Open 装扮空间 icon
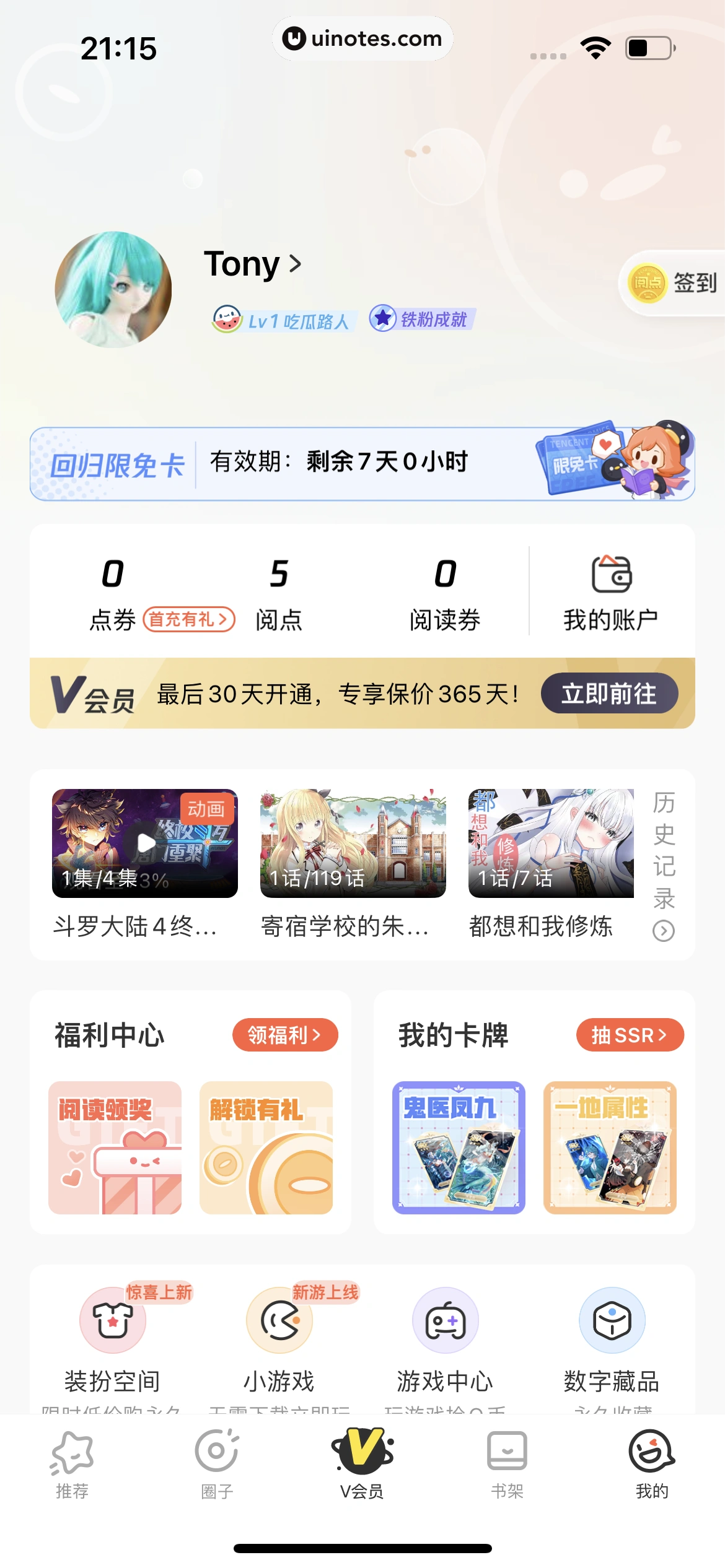The image size is (725, 1568). [112, 1320]
